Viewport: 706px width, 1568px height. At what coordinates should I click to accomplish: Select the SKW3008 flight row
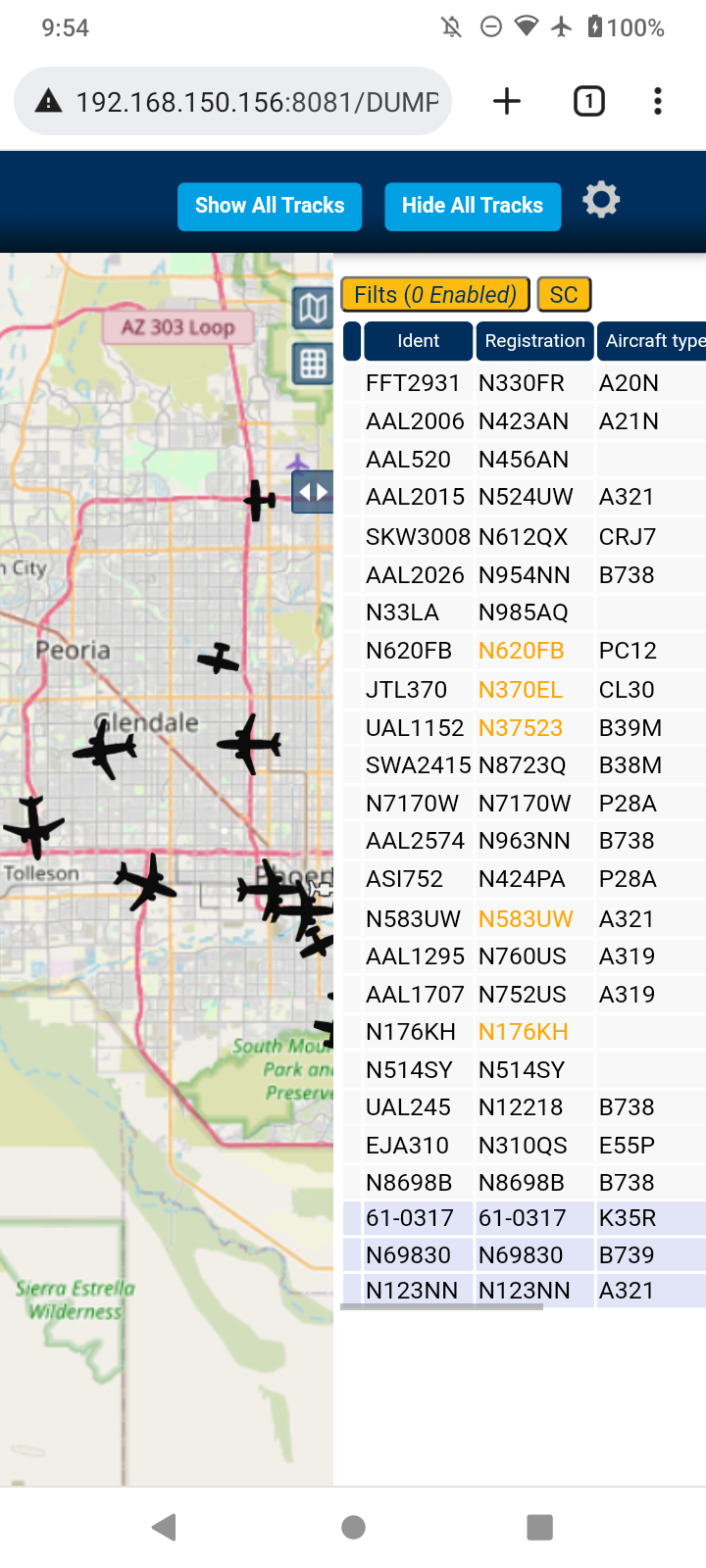click(x=525, y=537)
